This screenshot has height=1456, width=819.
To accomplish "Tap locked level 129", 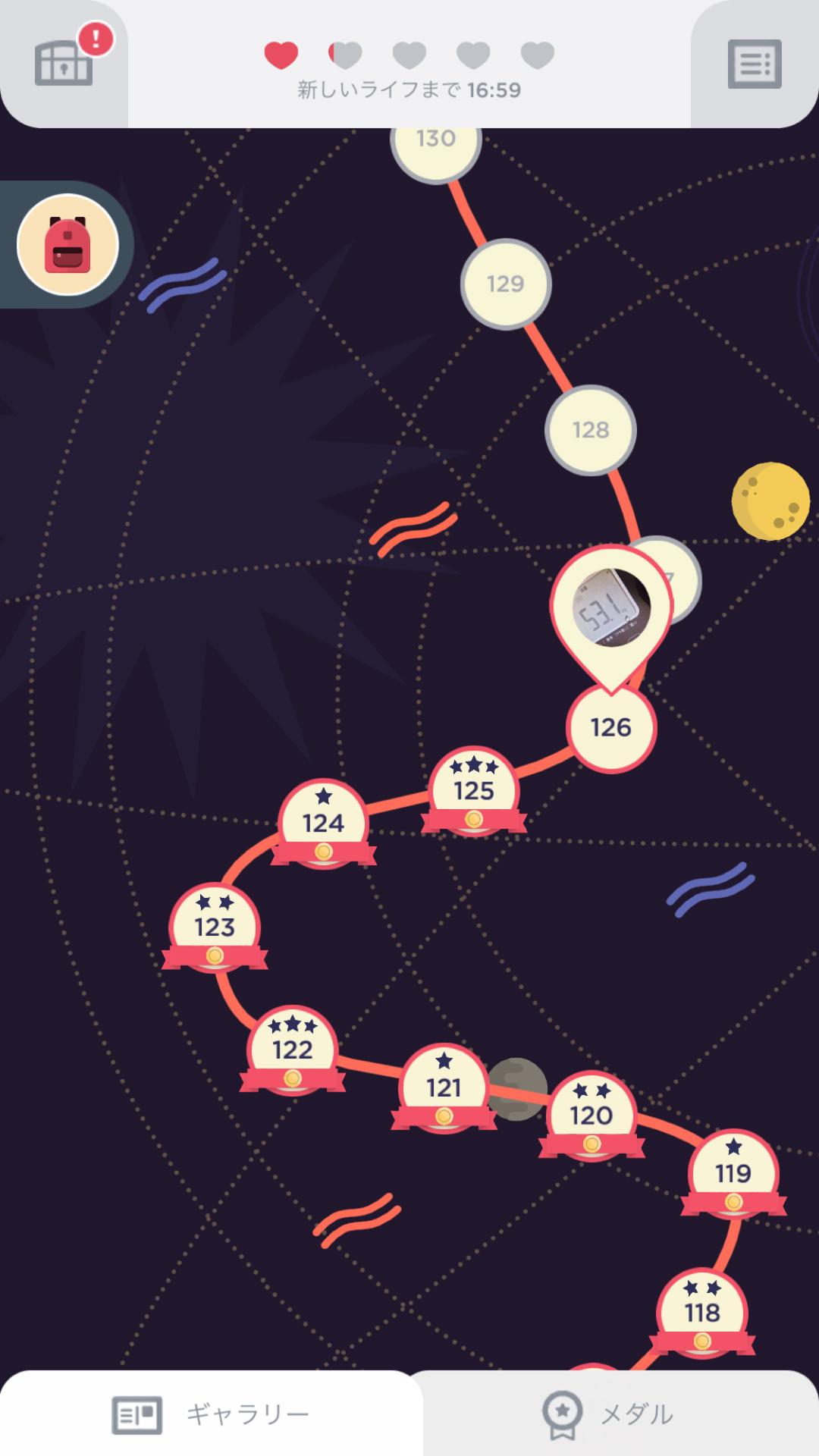I will [x=506, y=284].
